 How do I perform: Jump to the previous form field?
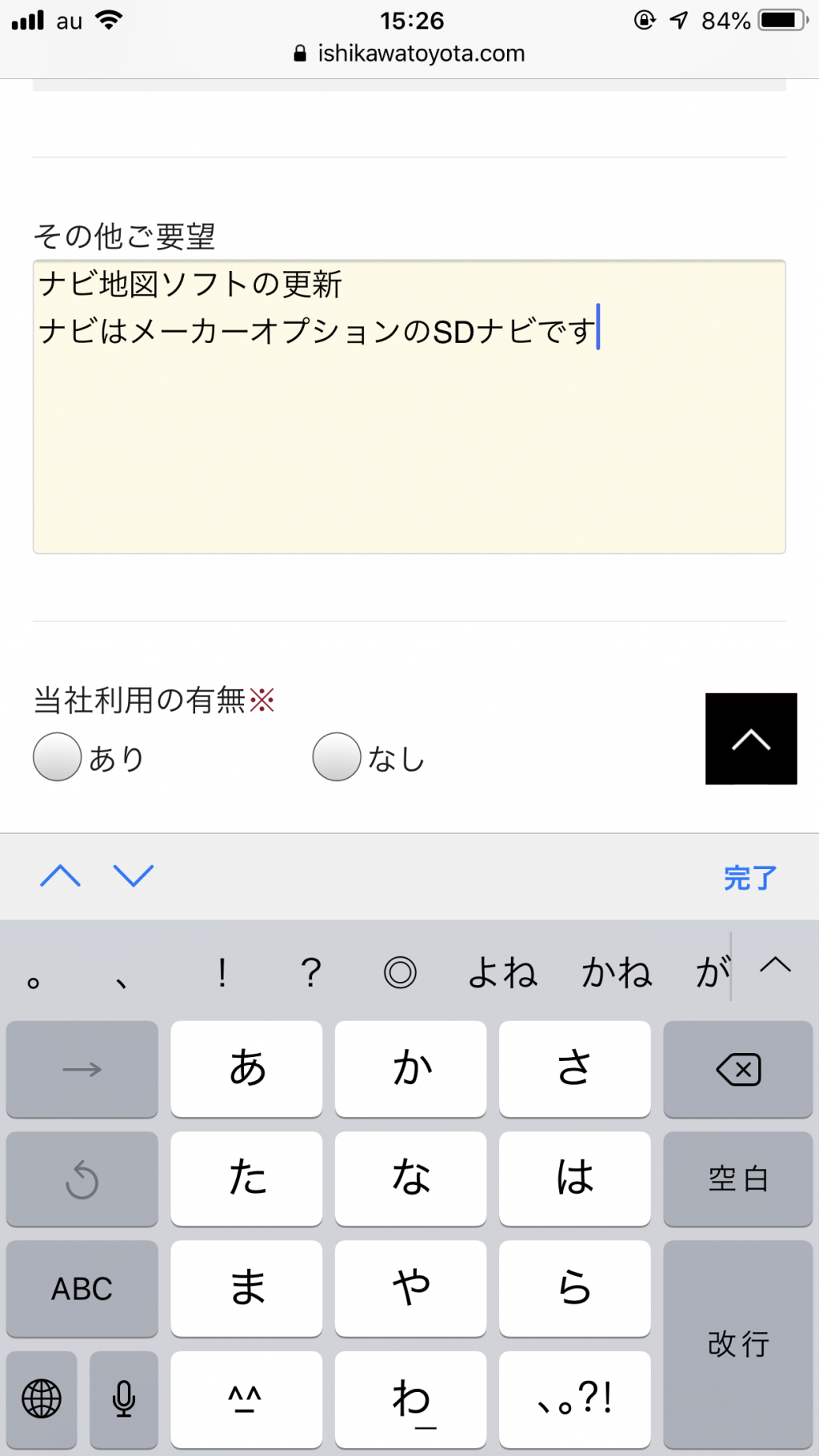tap(61, 876)
